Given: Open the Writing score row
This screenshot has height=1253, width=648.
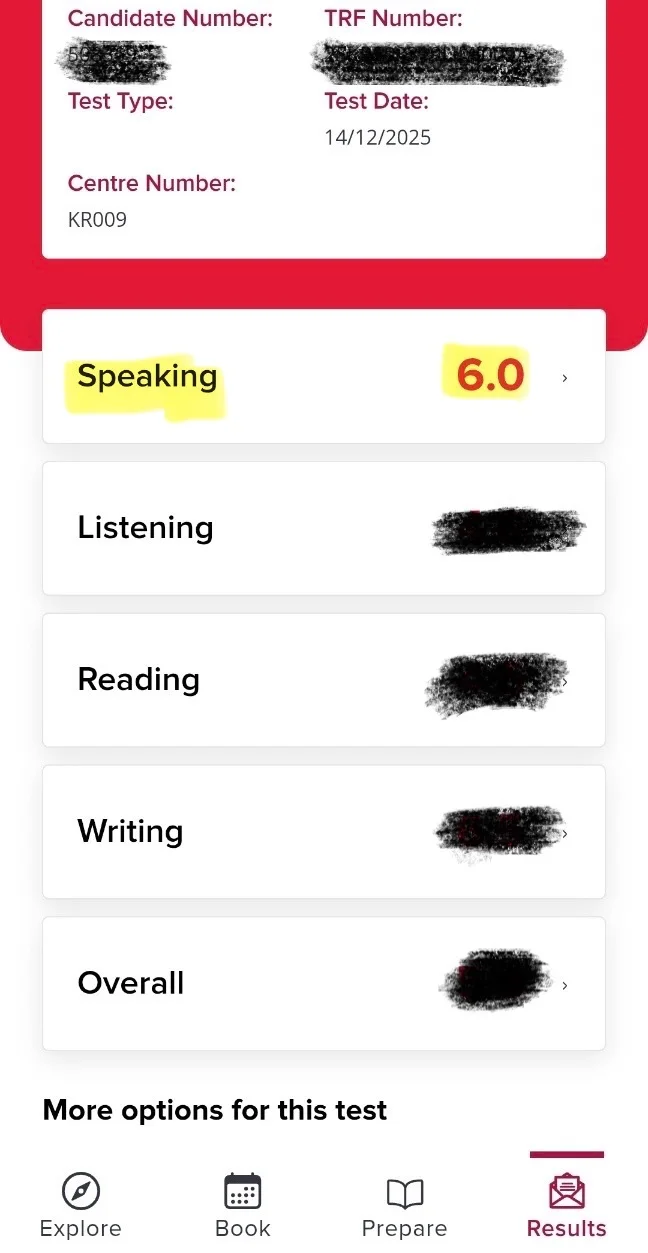Looking at the screenshot, I should (x=324, y=832).
